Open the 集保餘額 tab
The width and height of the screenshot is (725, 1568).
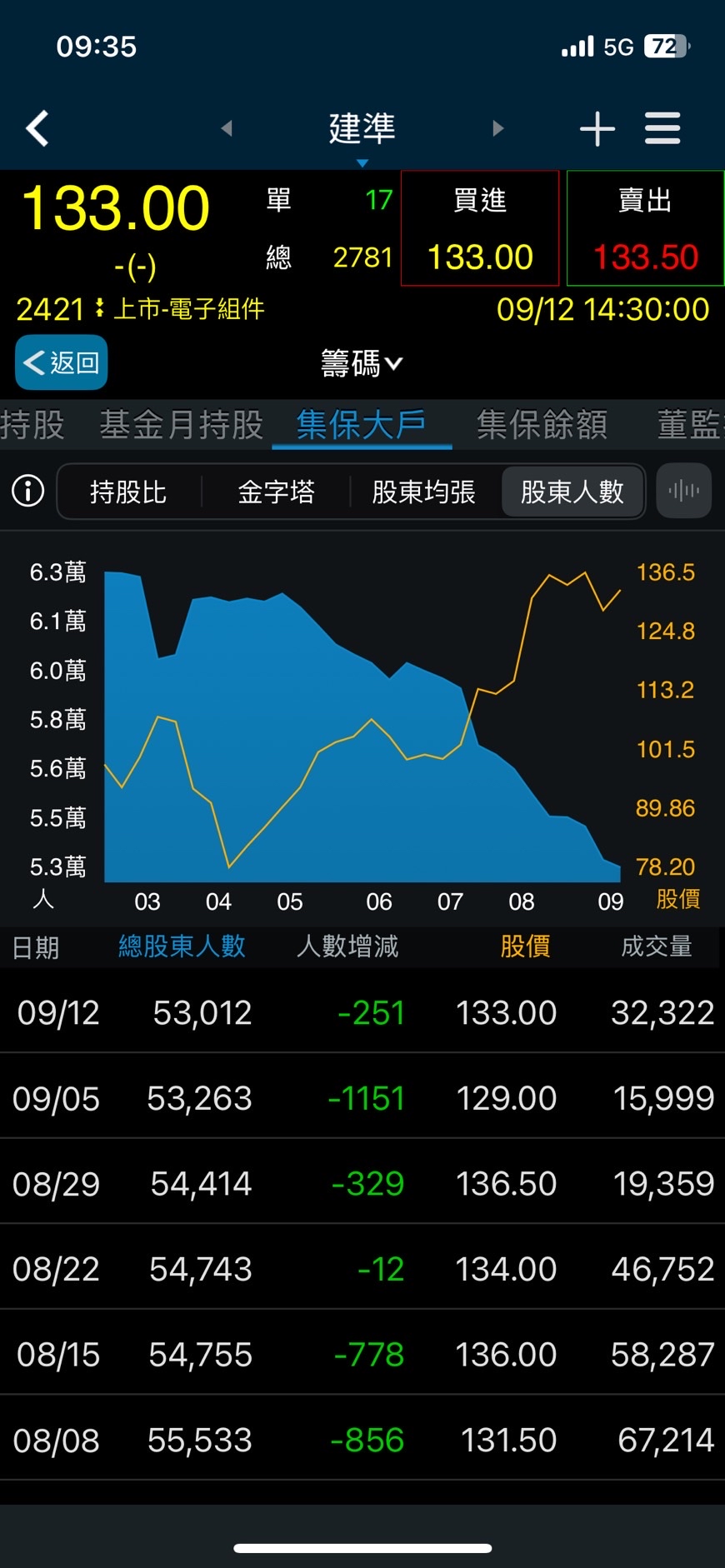point(542,425)
